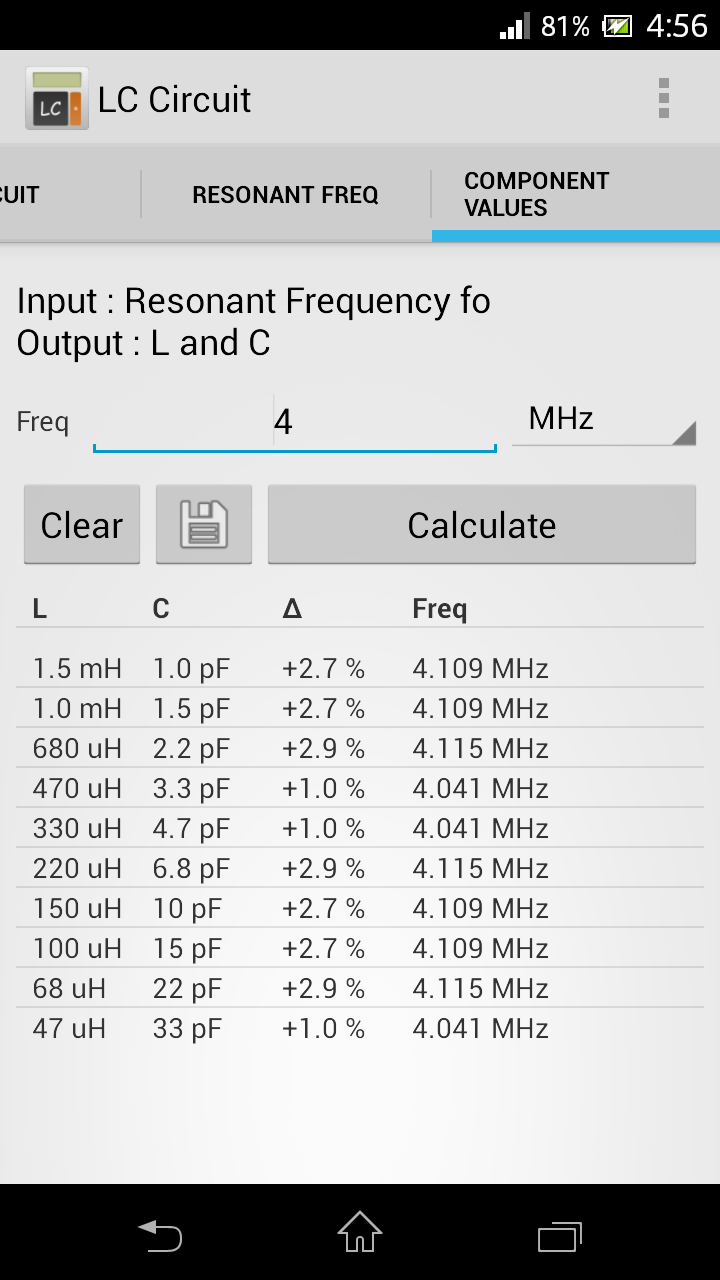
Task: Switch to the Resonant Freq tab
Action: tap(285, 195)
